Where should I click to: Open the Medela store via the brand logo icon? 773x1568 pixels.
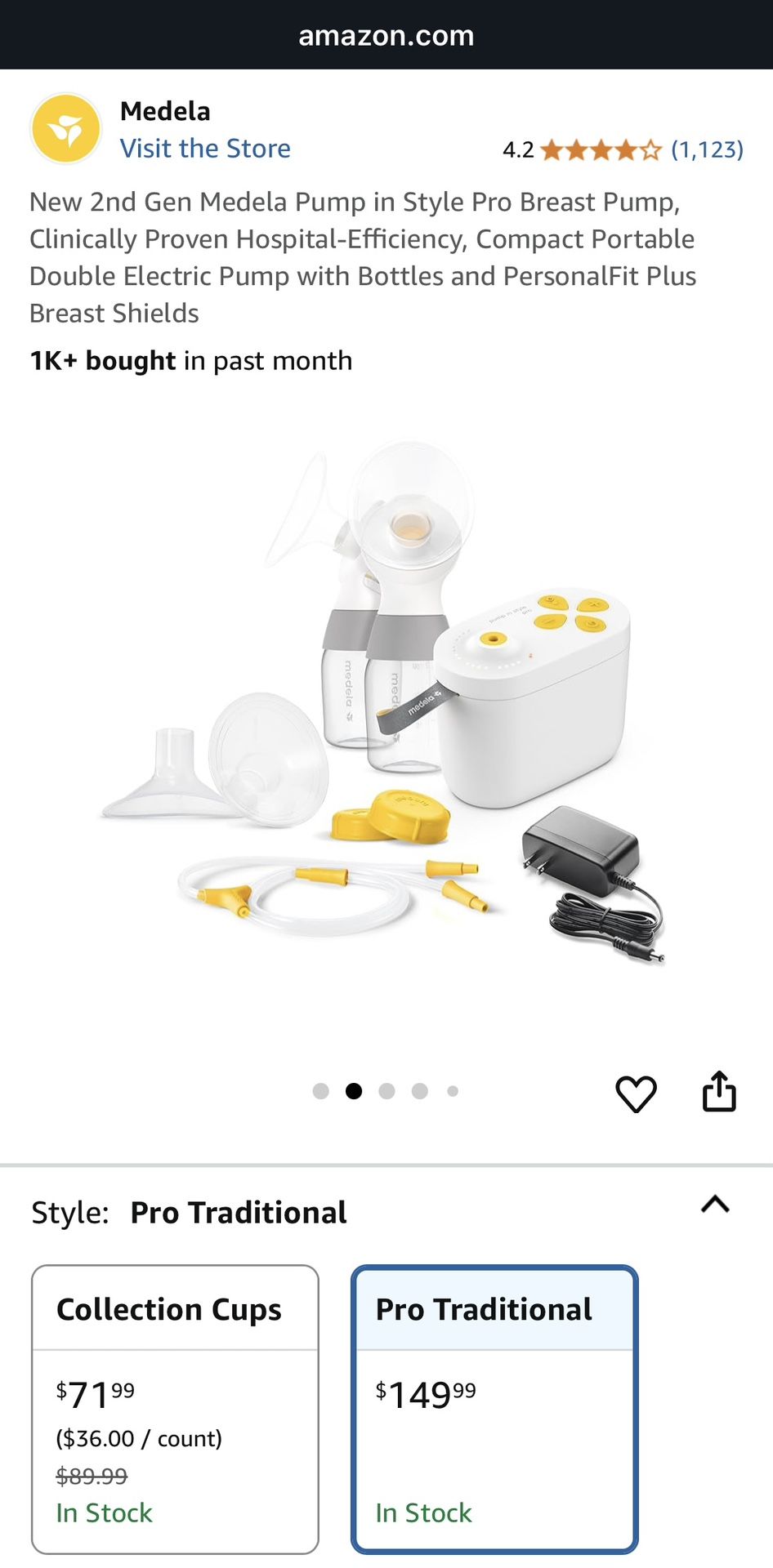coord(65,127)
